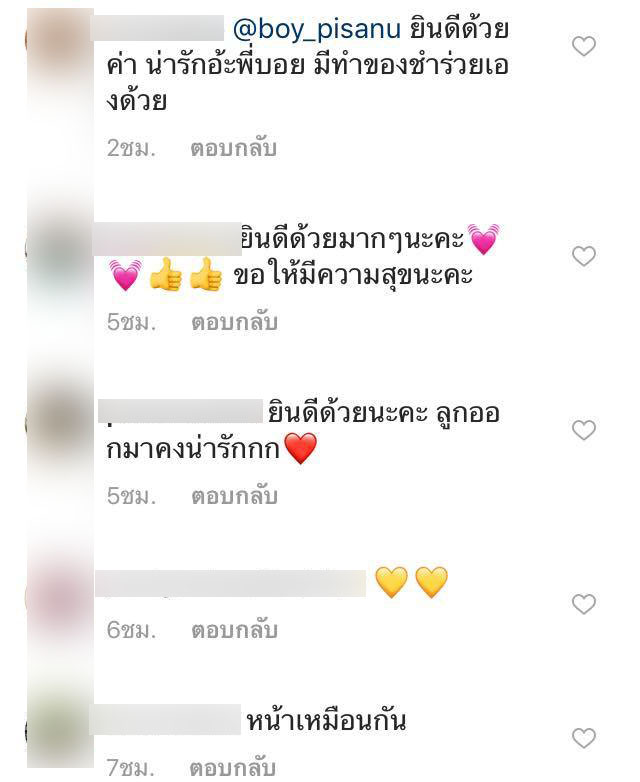Tap ตอบกลับ under the 2ชม. comment
Image resolution: width=640 pixels, height=782 pixels.
[x=233, y=149]
